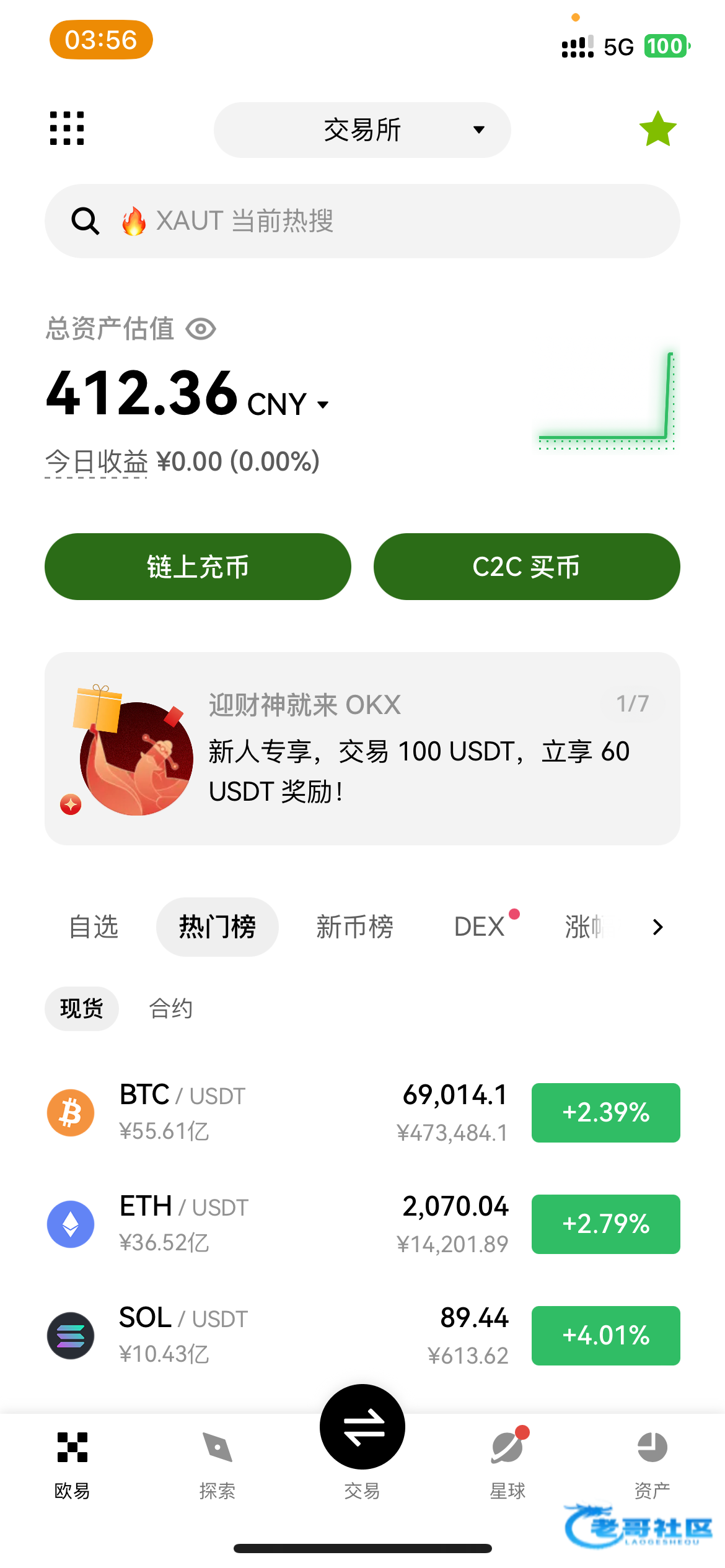This screenshot has height=1568, width=725.
Task: Open the DEX tab
Action: point(480,926)
